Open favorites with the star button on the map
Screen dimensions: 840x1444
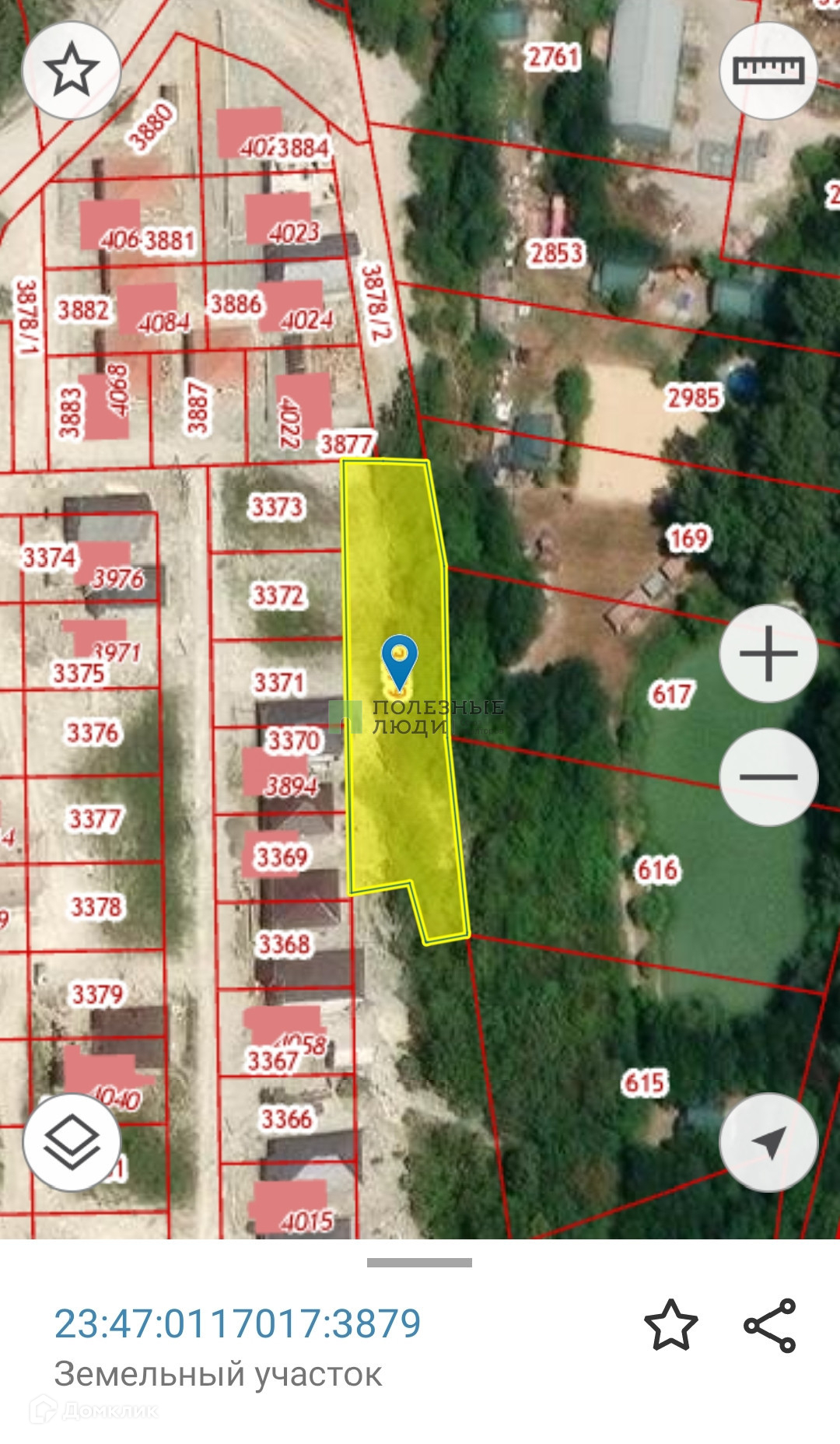tap(72, 70)
